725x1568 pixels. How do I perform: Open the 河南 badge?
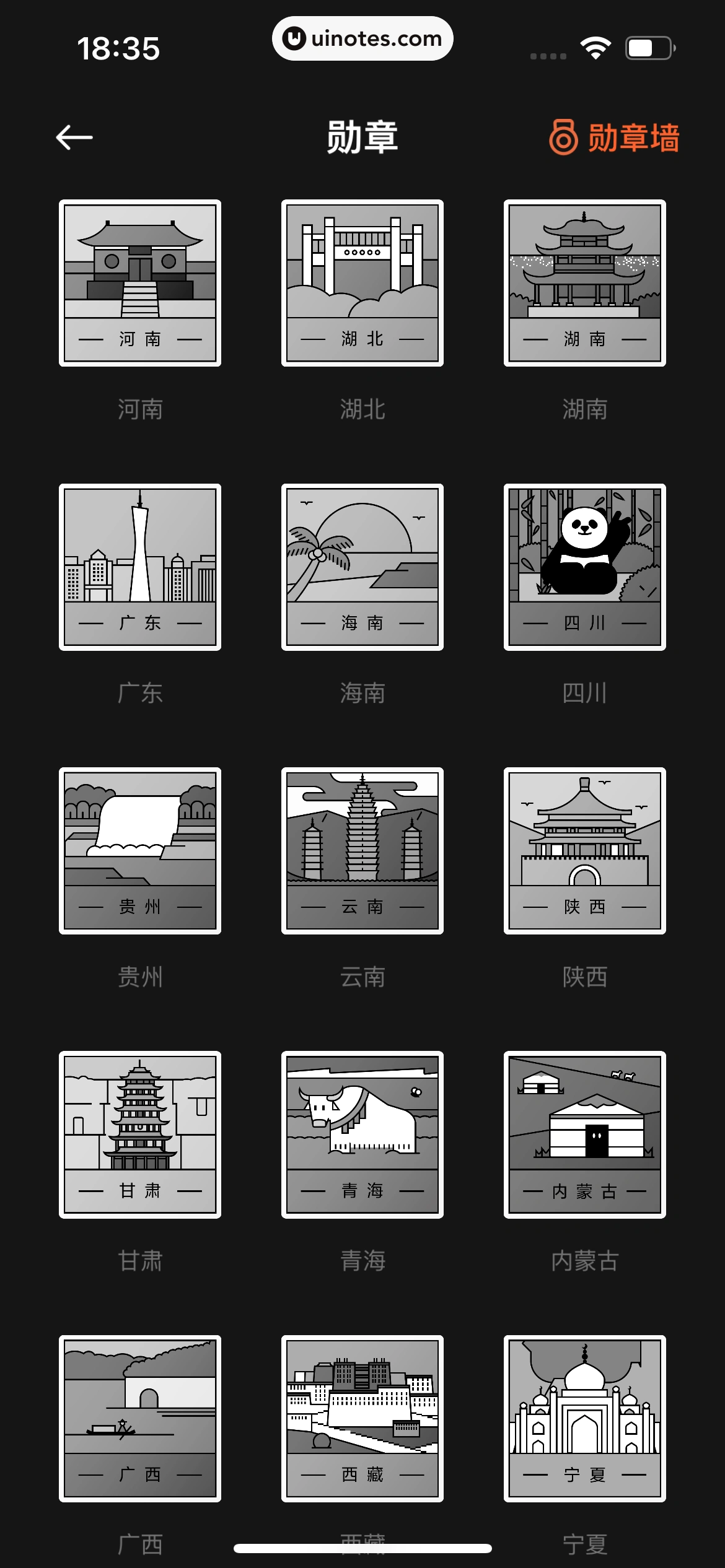(140, 283)
